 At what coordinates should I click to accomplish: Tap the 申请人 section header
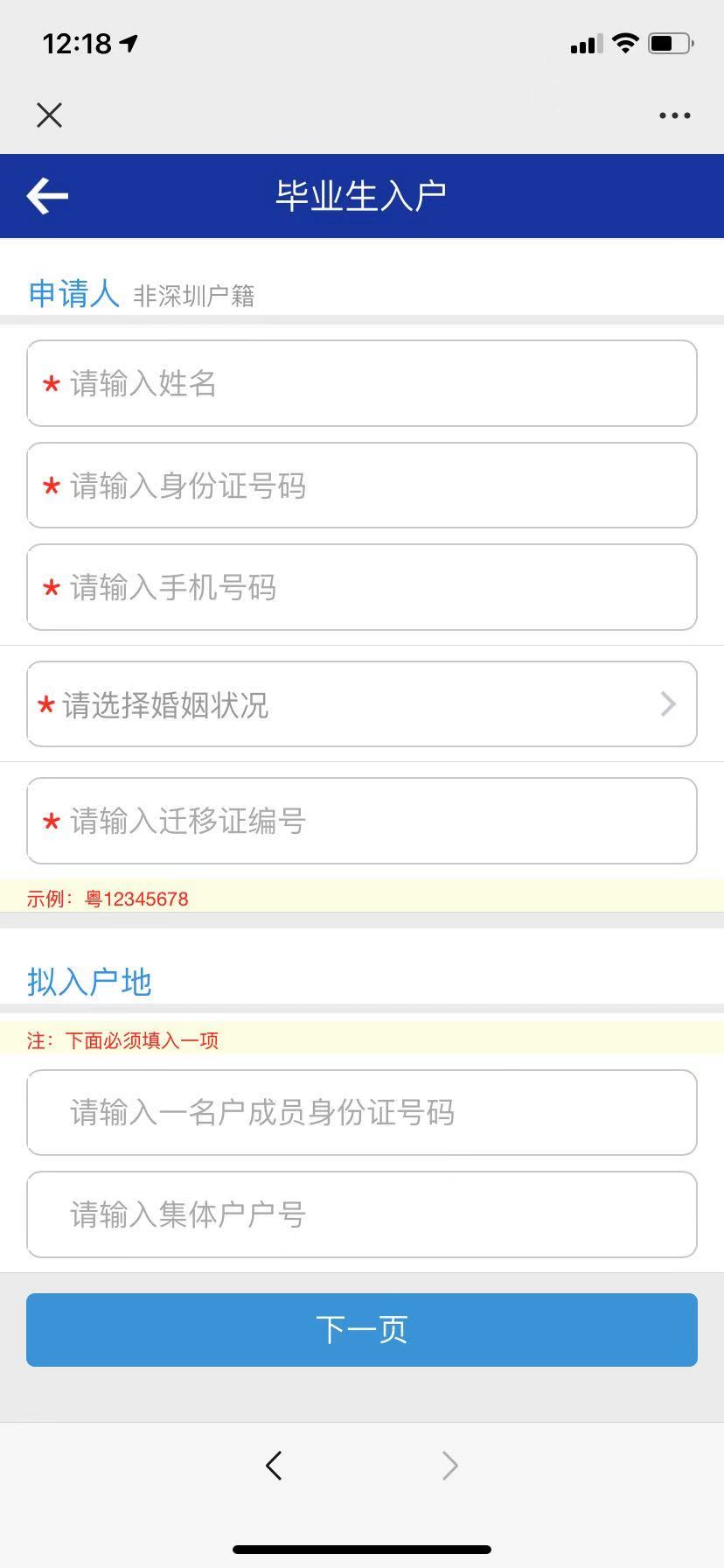(73, 292)
